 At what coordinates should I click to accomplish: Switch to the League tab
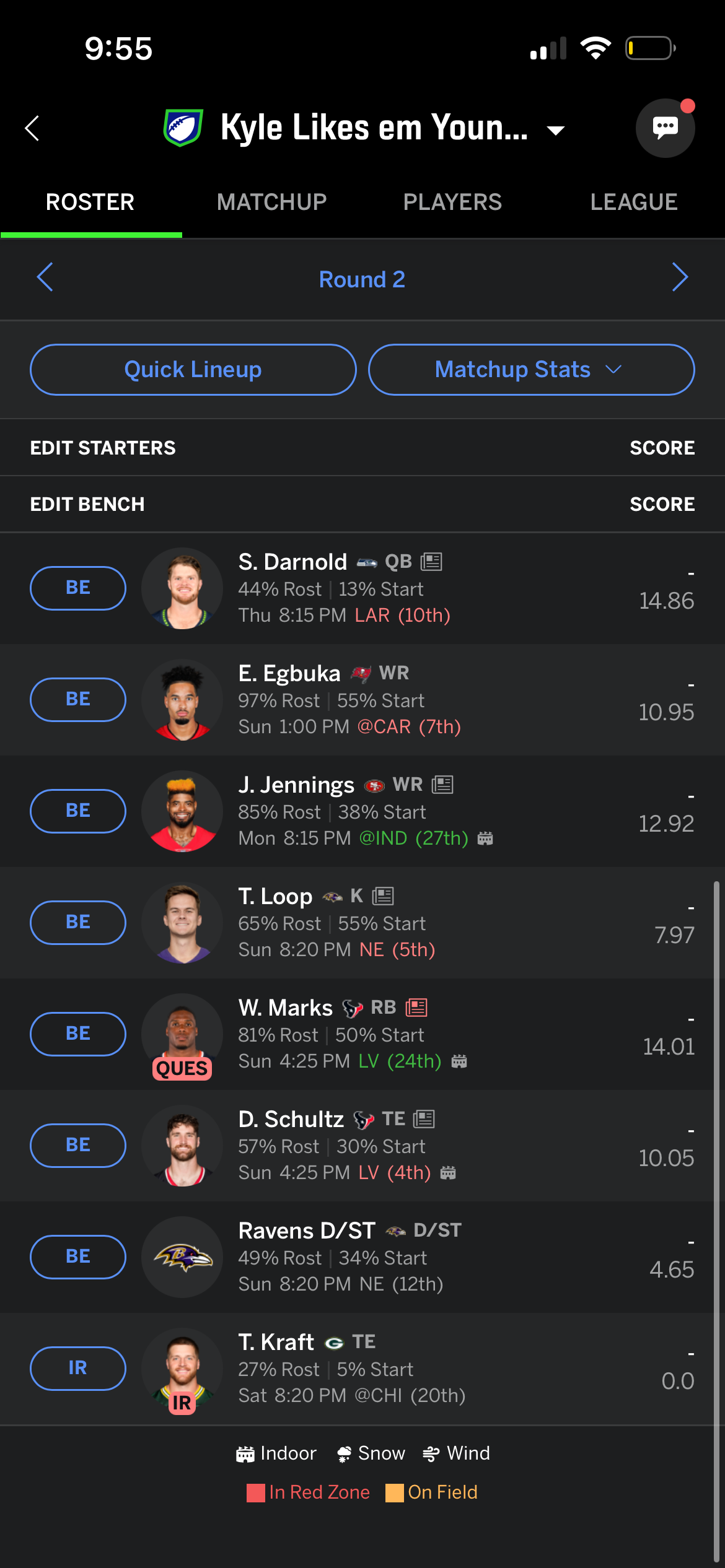[x=633, y=202]
